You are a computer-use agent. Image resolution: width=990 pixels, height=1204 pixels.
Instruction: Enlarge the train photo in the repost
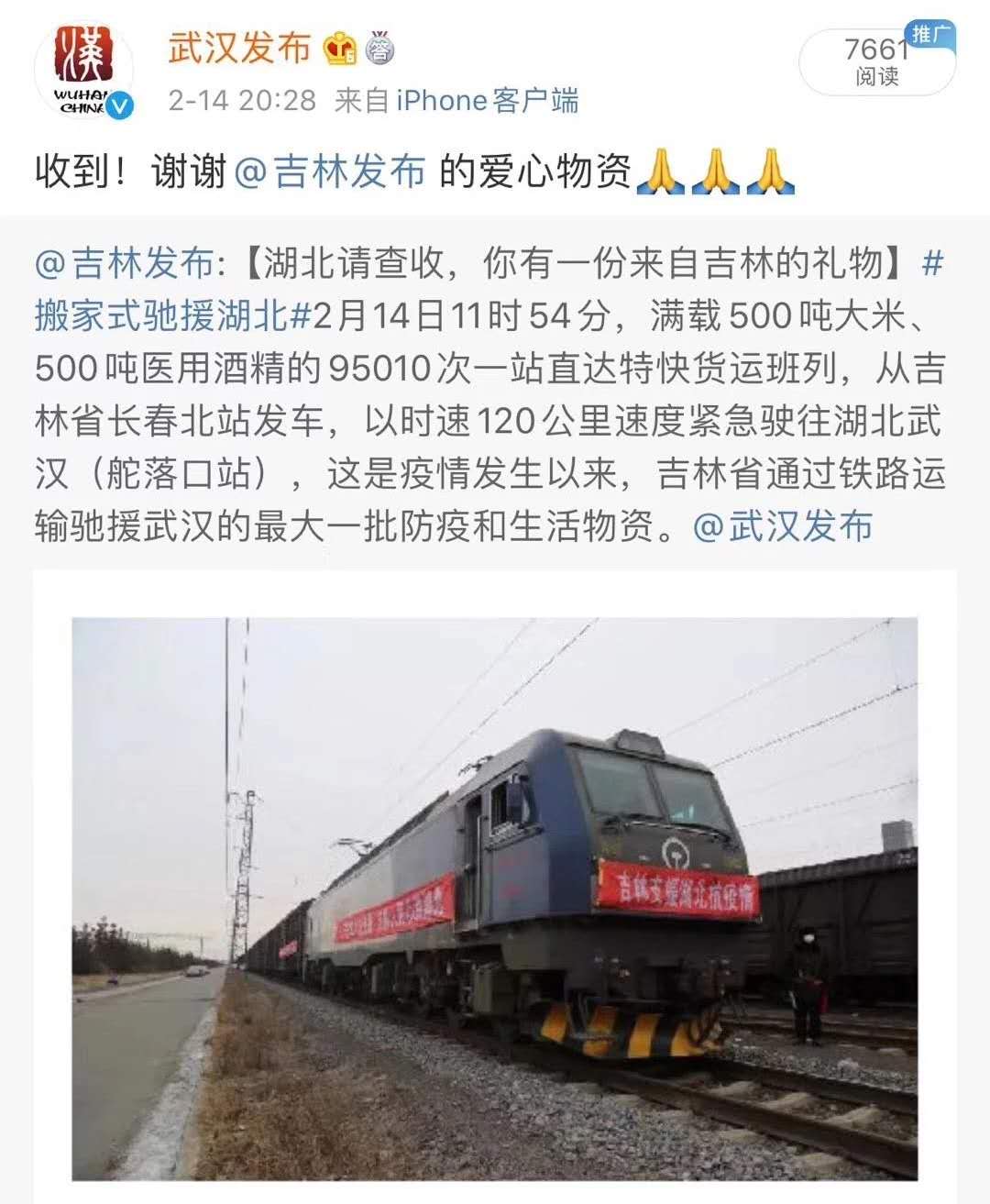(x=495, y=897)
